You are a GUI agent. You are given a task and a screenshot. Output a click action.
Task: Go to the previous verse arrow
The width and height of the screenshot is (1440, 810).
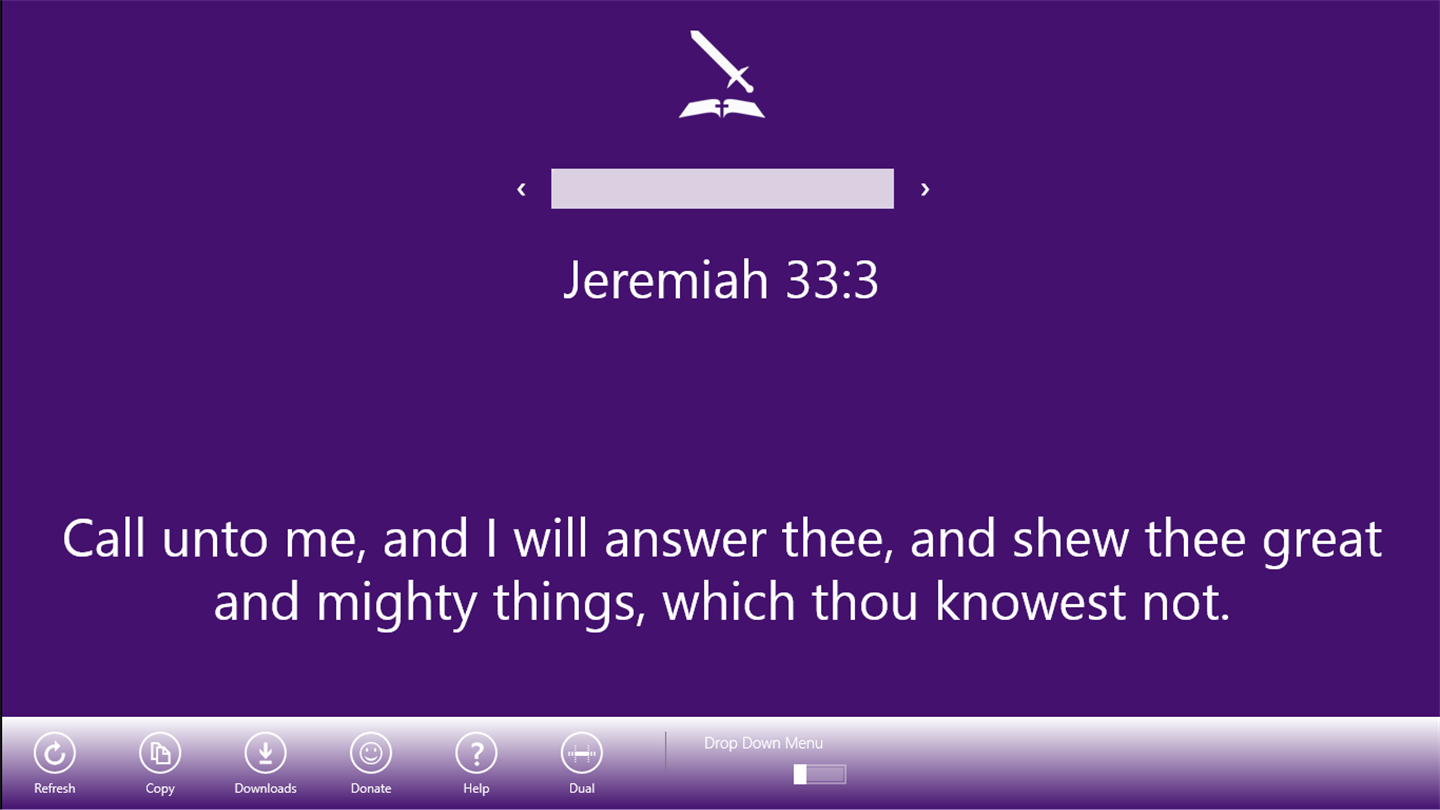coord(521,189)
